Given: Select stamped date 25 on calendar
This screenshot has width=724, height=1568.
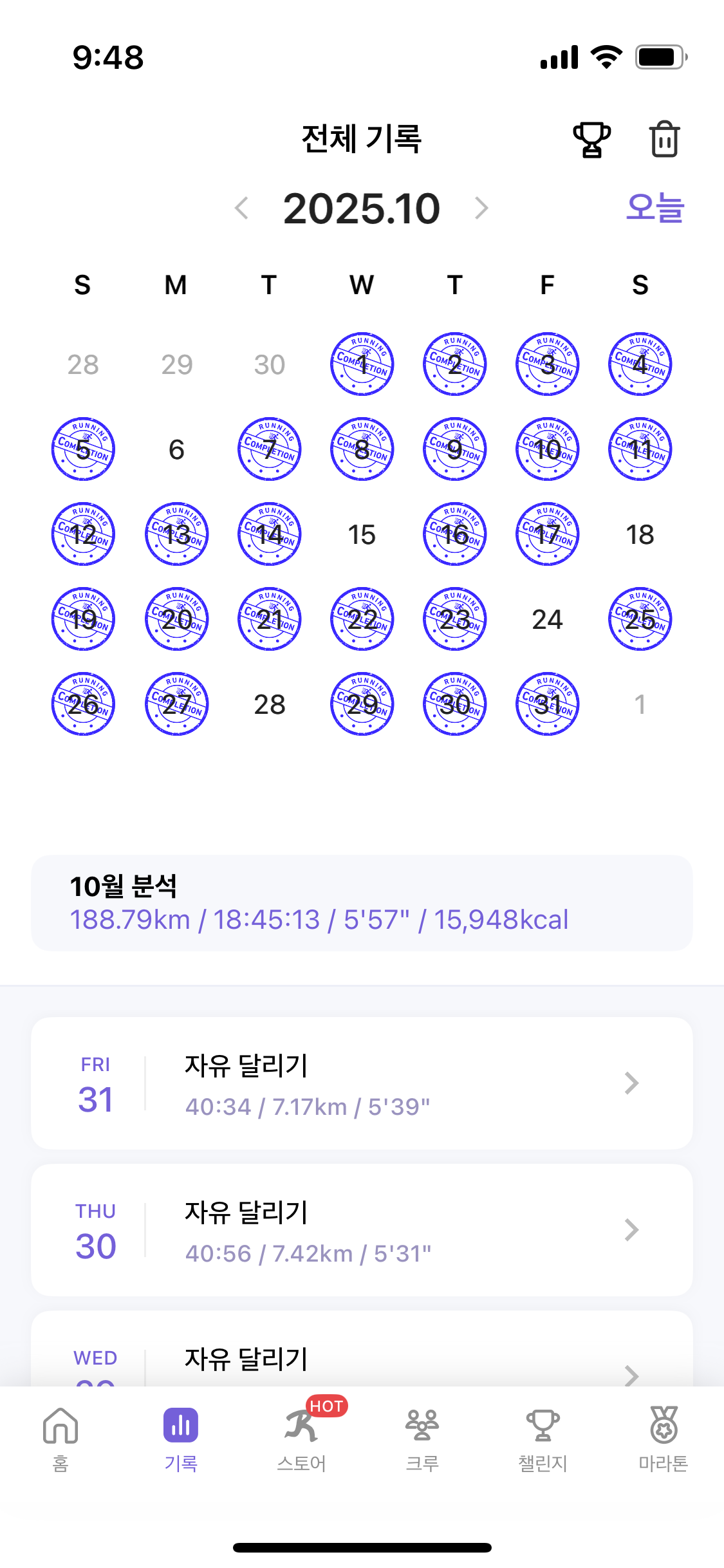Looking at the screenshot, I should 640,619.
